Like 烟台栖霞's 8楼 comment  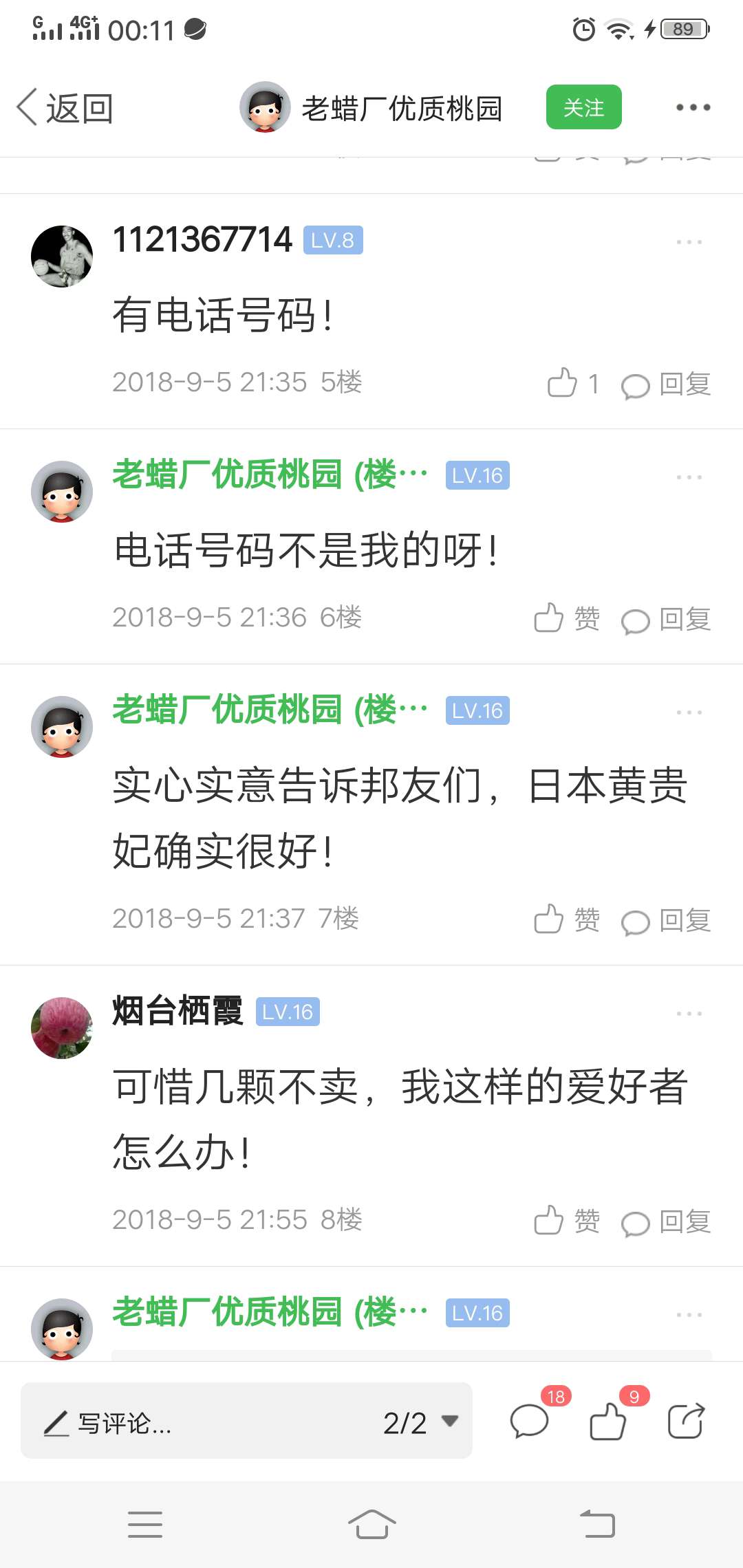coord(566,1221)
